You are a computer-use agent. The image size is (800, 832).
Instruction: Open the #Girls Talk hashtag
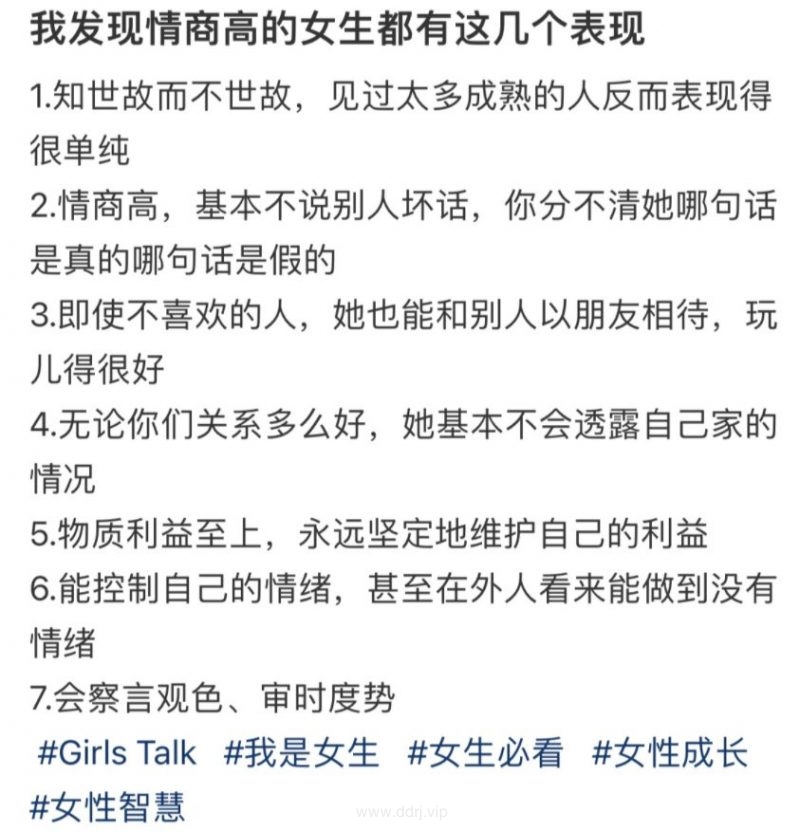click(x=117, y=752)
